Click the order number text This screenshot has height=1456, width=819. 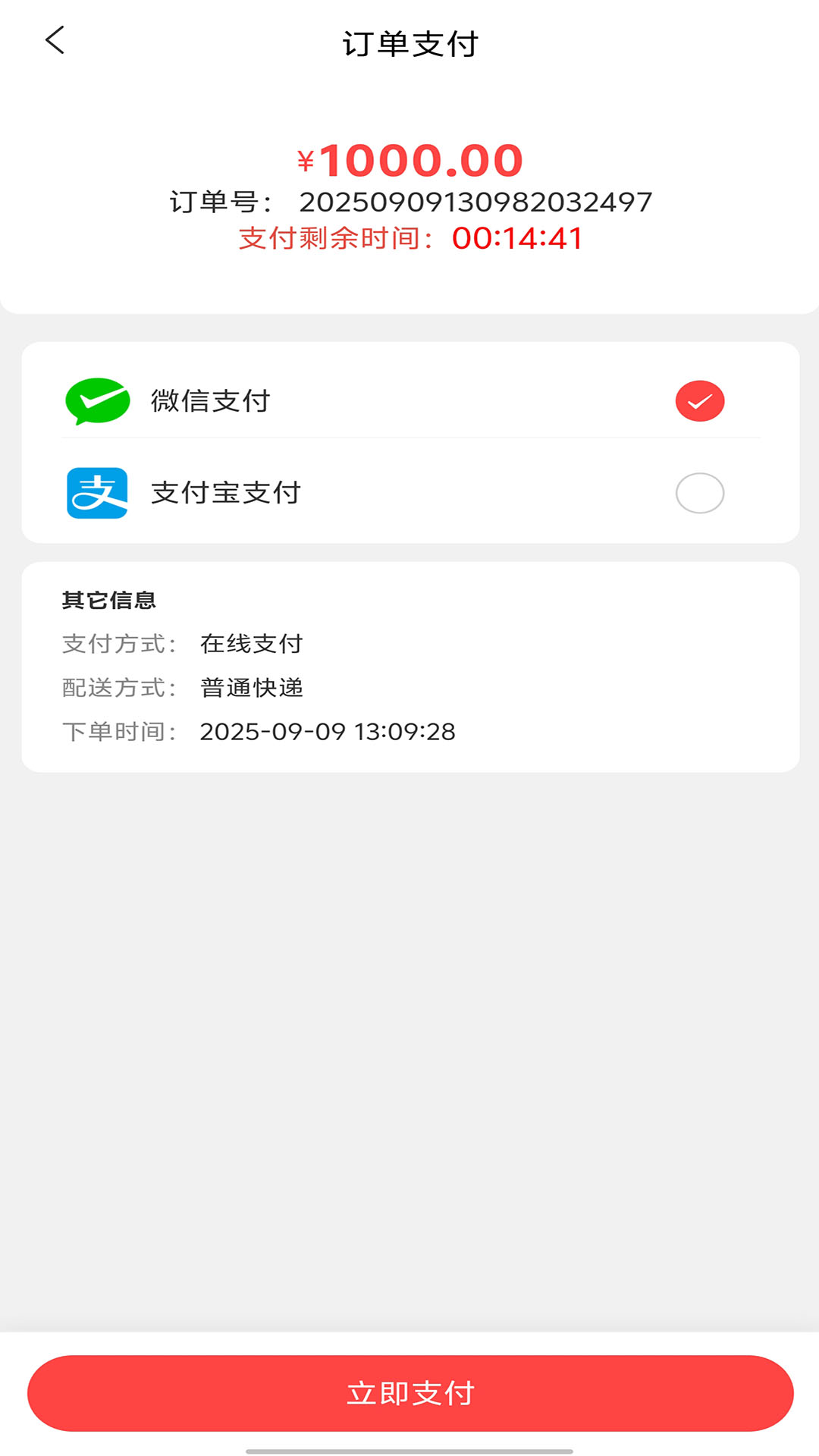pos(475,199)
